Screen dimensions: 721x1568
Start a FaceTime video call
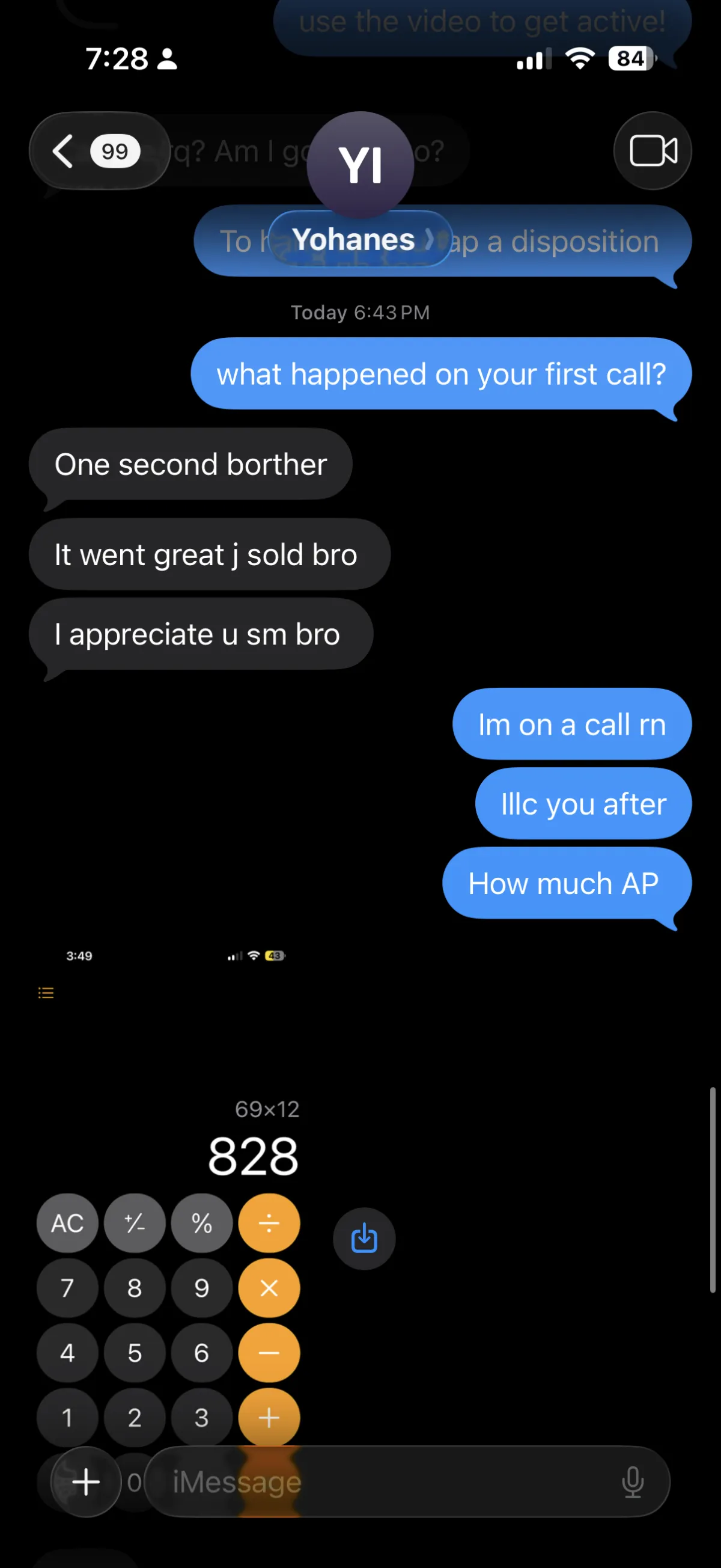653,151
